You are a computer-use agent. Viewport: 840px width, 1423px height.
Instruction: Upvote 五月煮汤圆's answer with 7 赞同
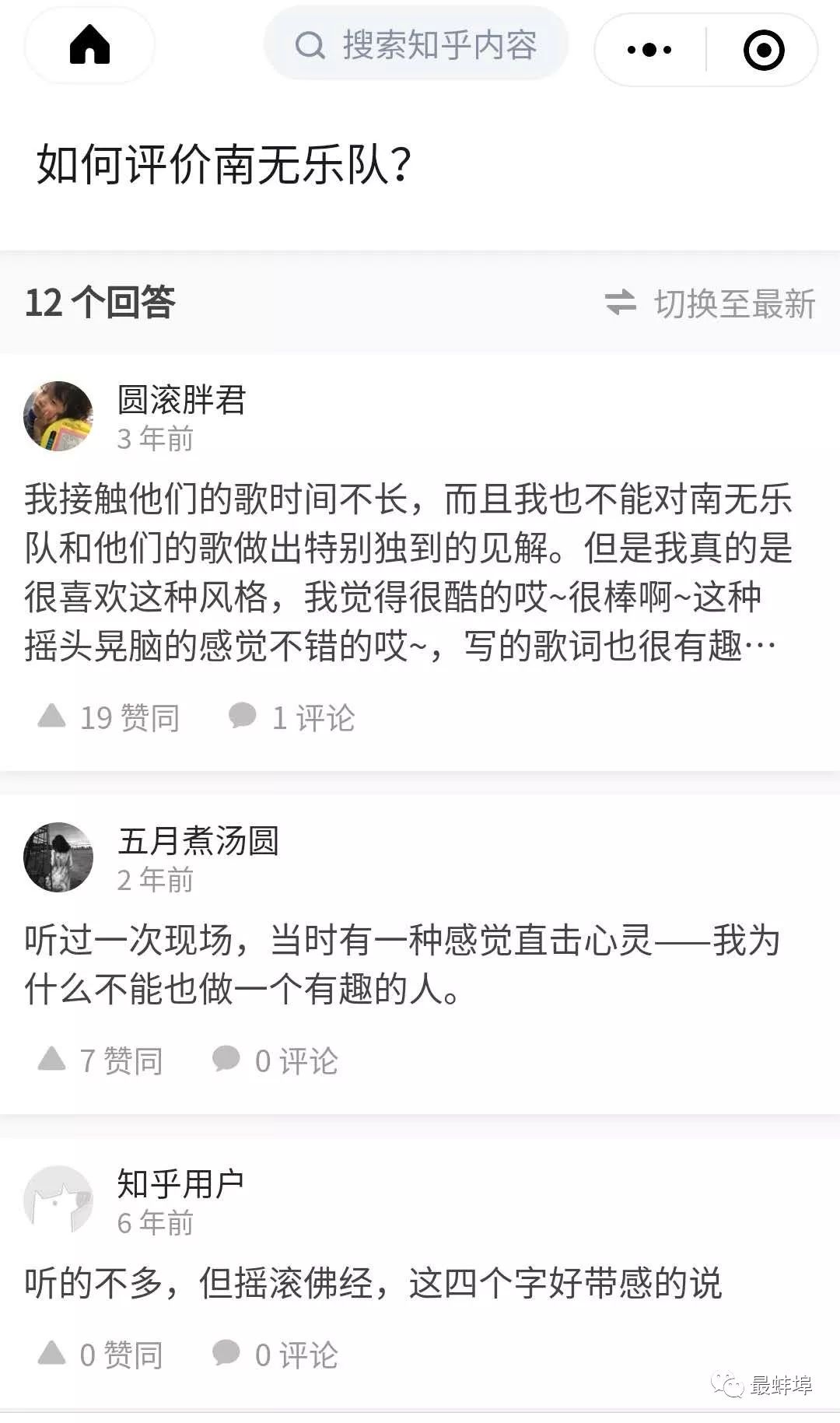point(100,1060)
